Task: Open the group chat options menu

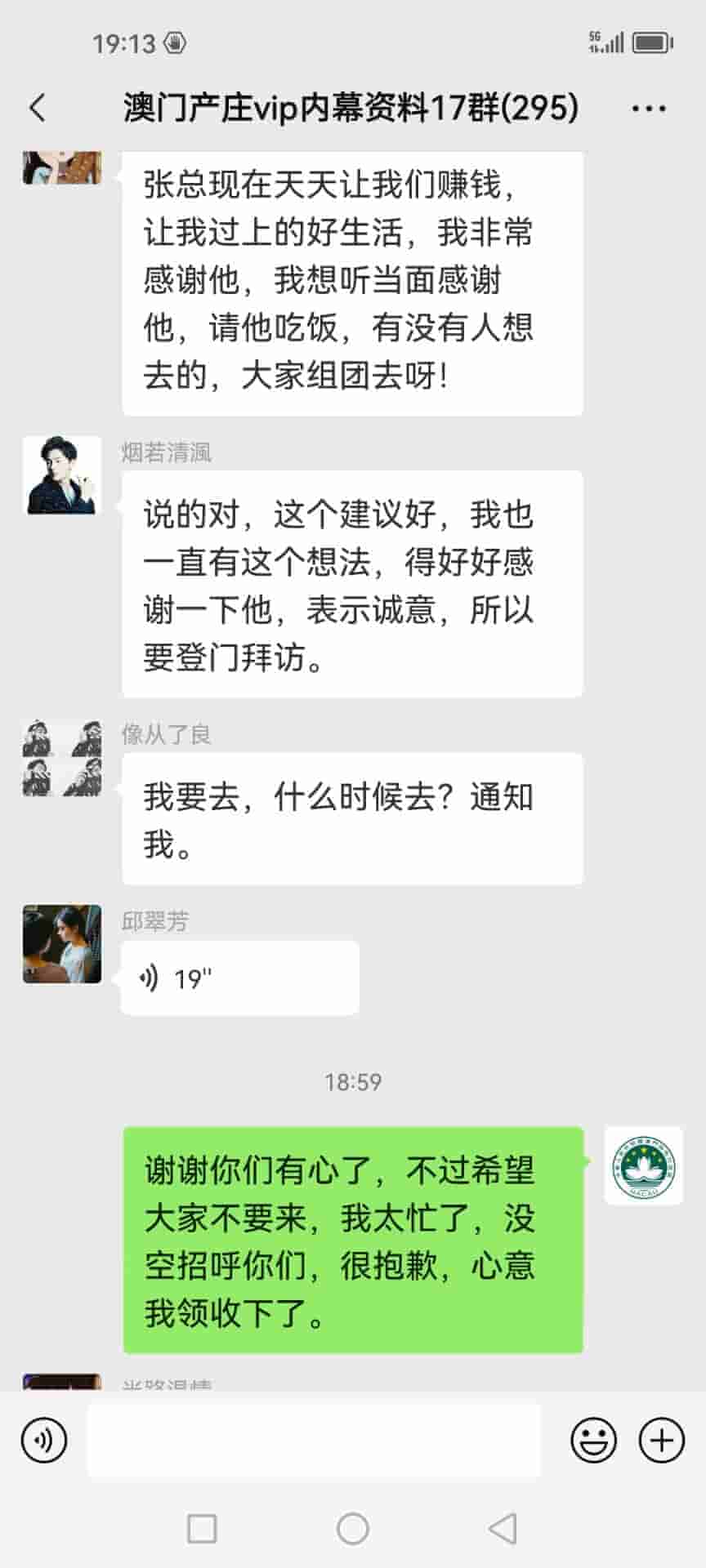Action: (x=649, y=108)
